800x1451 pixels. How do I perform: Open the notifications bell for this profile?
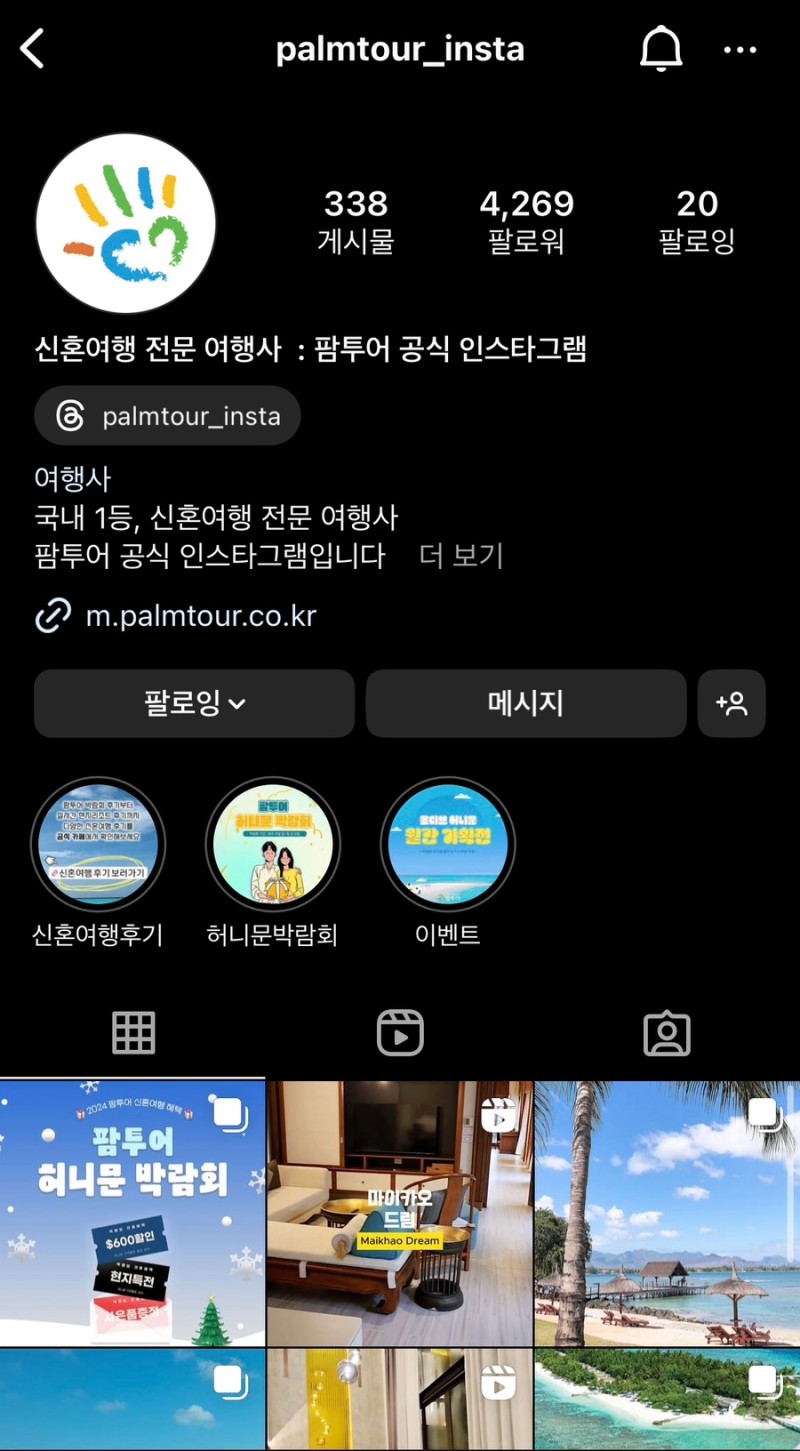660,49
